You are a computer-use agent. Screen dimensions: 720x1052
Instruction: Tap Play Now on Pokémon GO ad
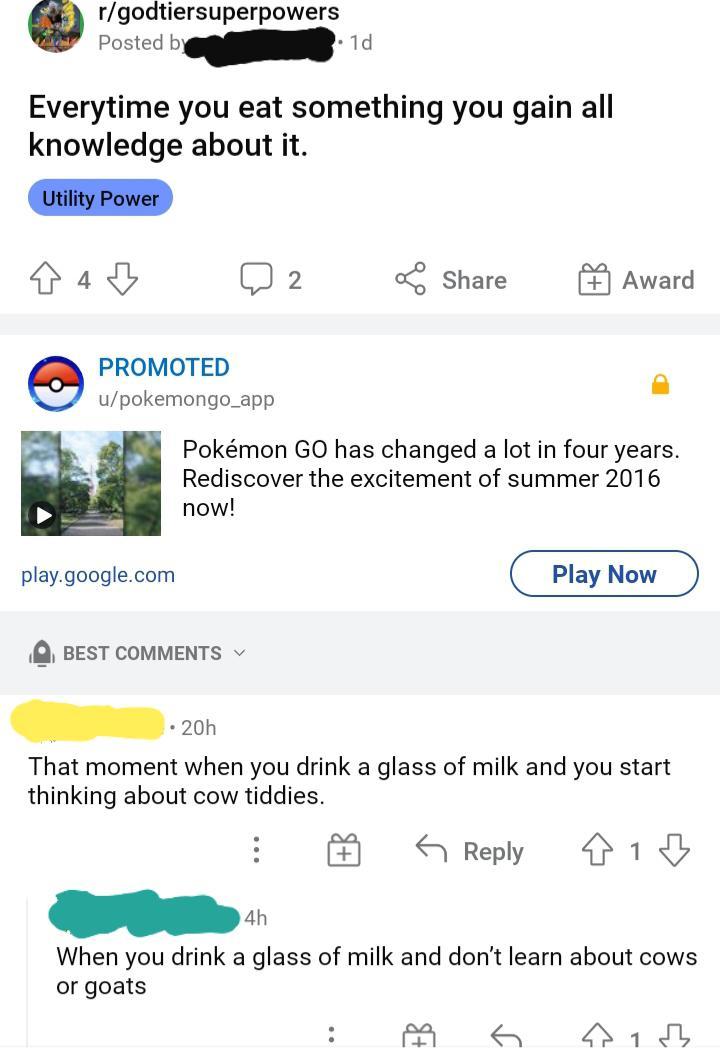tap(603, 574)
